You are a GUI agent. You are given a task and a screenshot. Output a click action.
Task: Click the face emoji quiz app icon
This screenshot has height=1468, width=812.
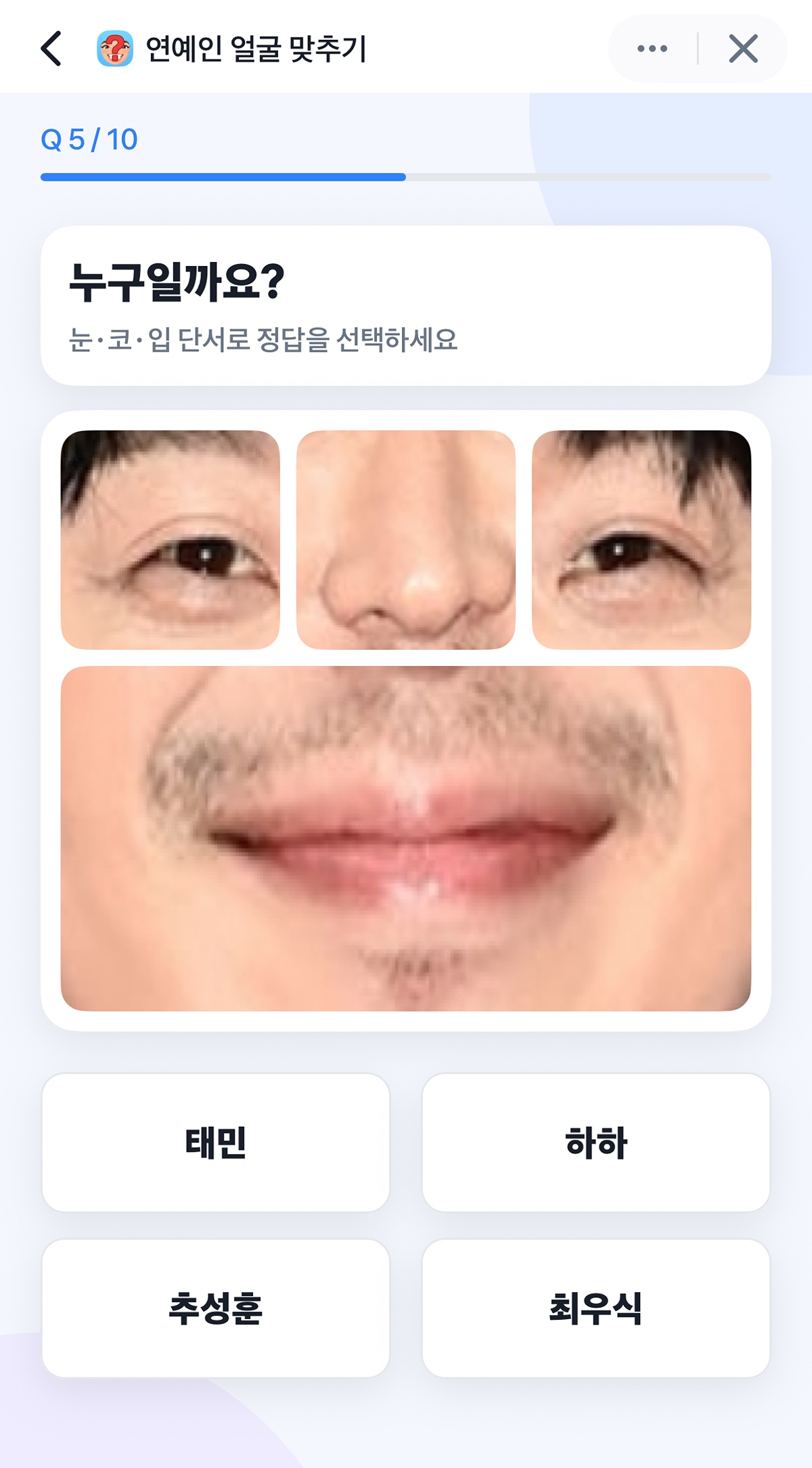[116, 48]
